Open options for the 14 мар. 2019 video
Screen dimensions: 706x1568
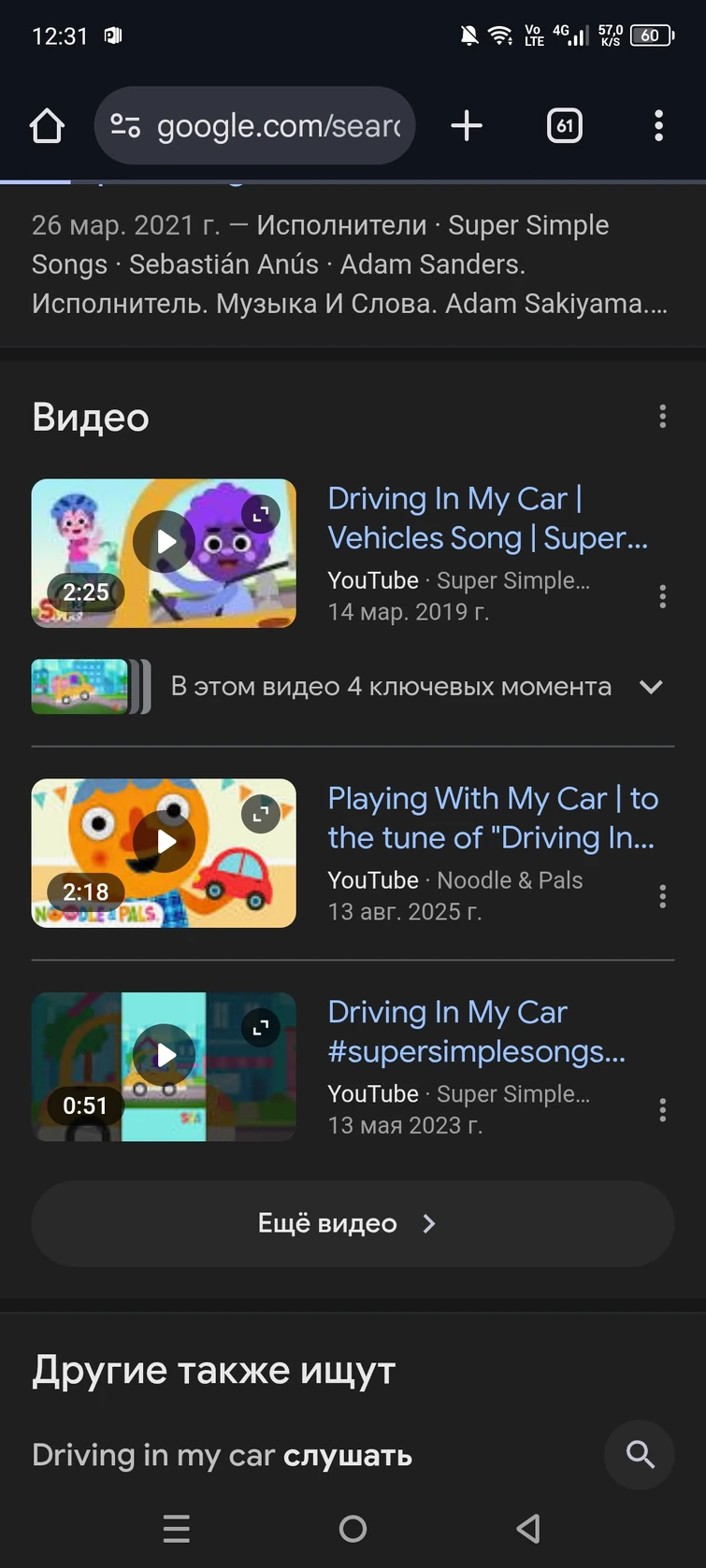click(662, 596)
